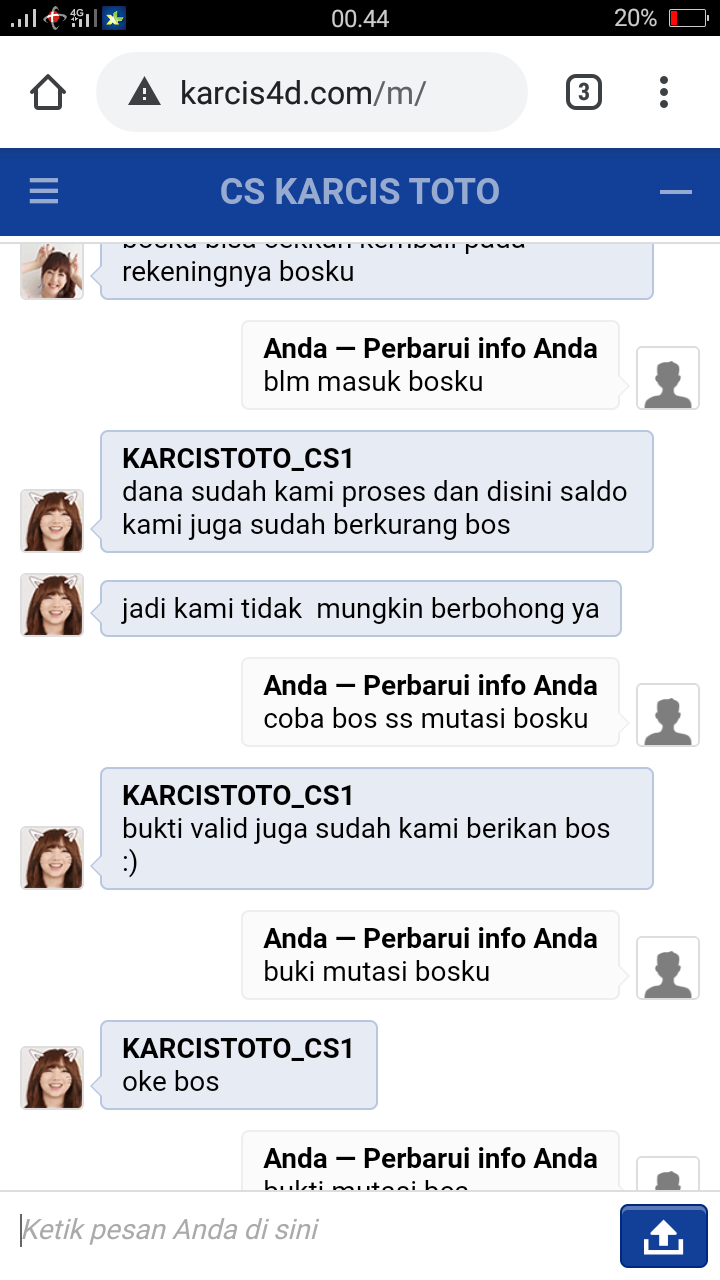Open the browser overflow menu
Viewport: 720px width, 1280px height.
click(x=663, y=93)
